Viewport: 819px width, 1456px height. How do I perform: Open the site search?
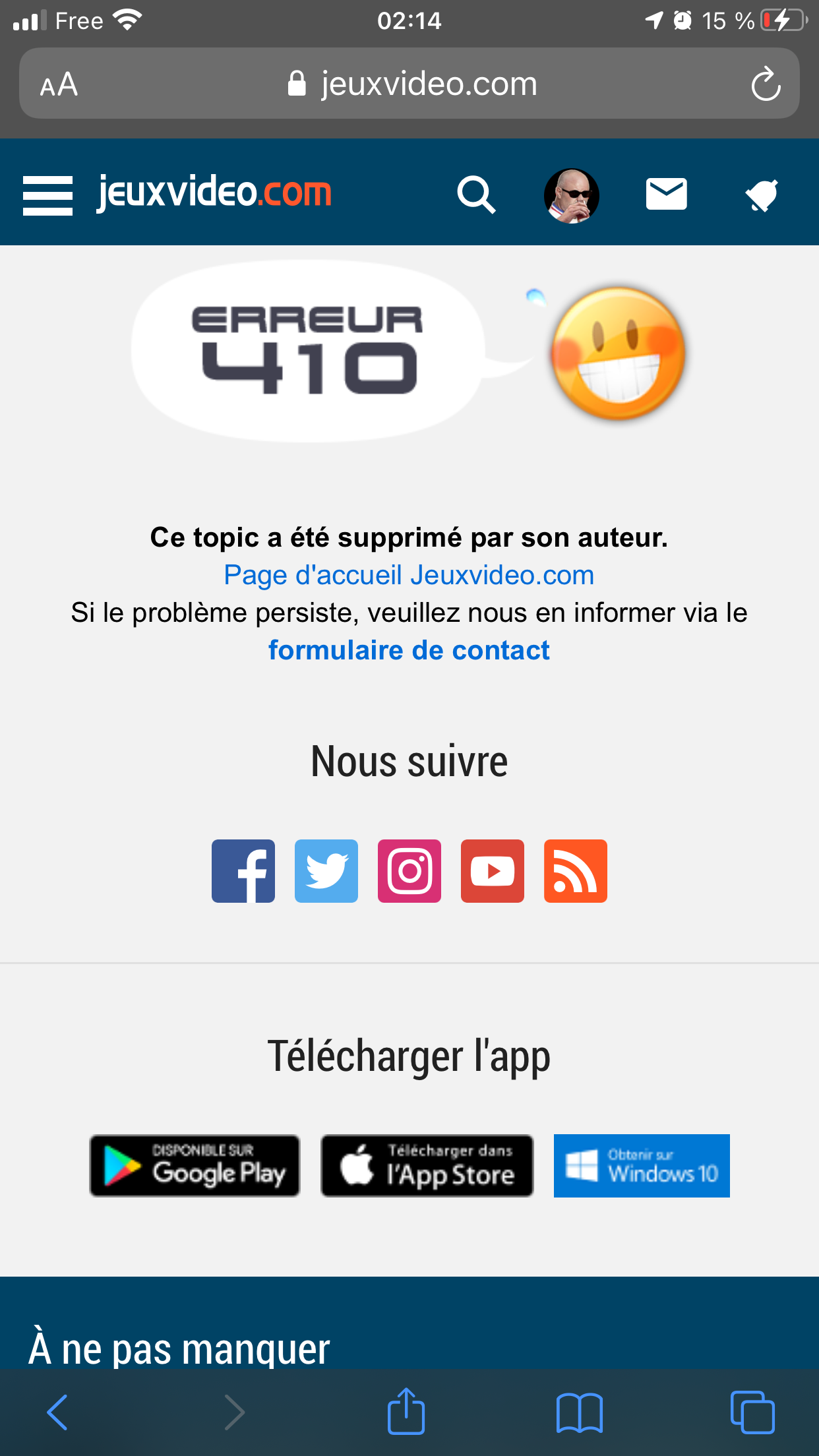click(x=476, y=195)
